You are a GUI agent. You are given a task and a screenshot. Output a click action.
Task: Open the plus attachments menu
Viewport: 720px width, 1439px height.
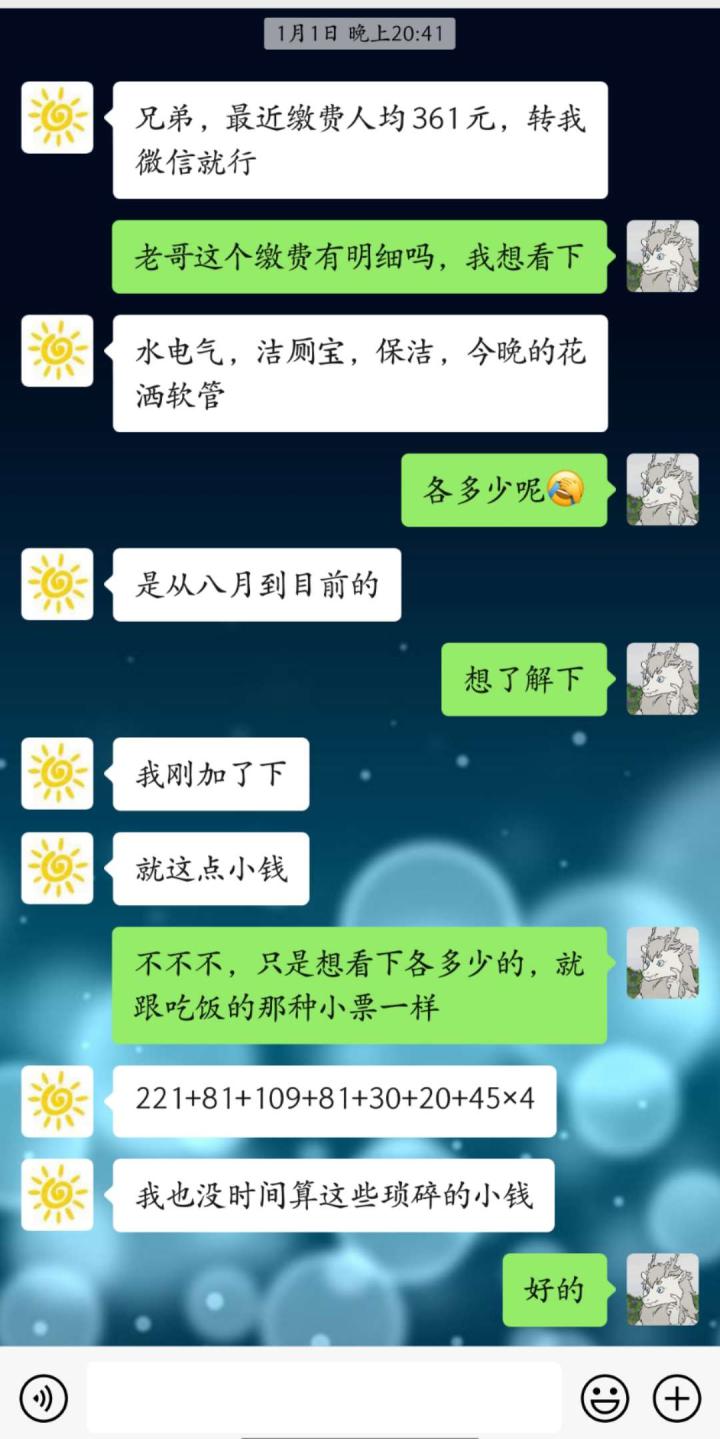point(677,1397)
